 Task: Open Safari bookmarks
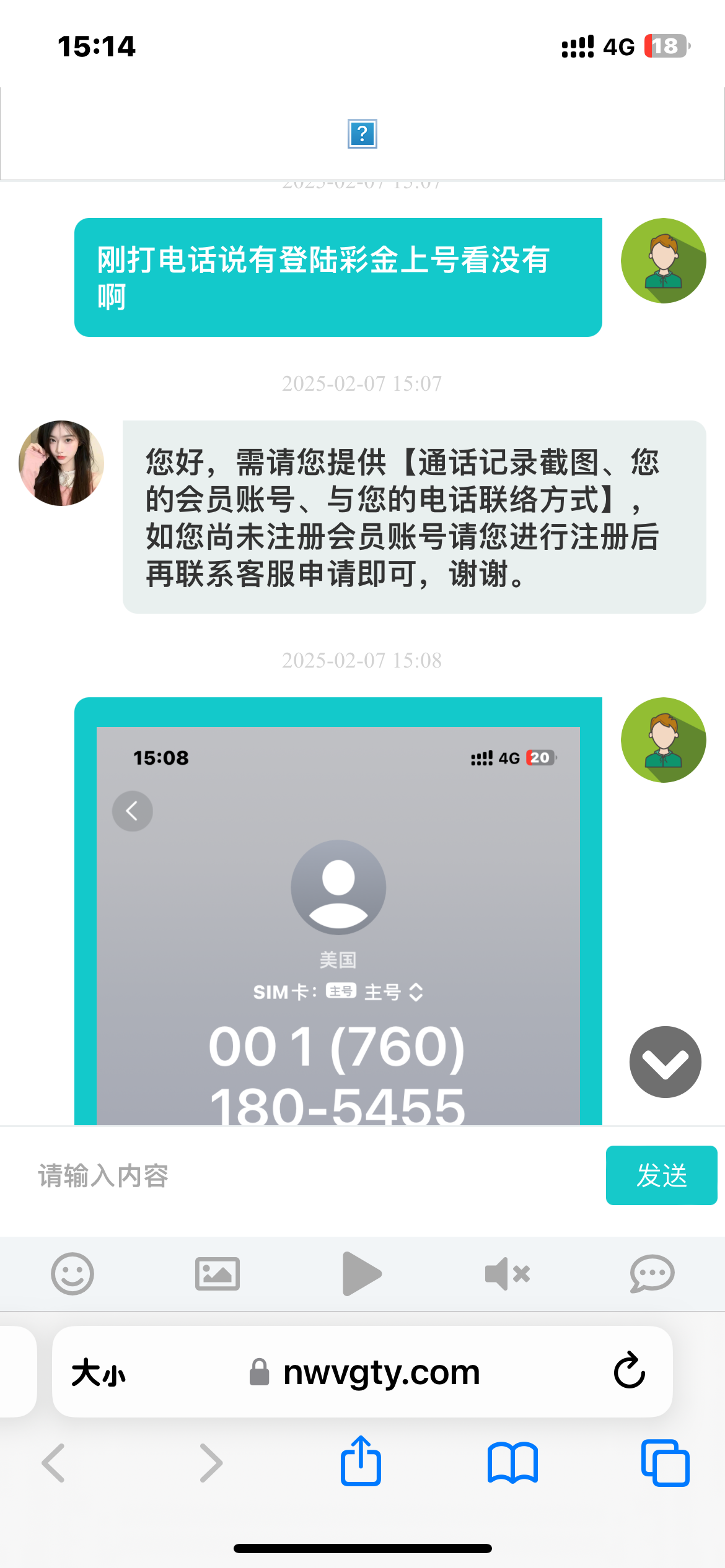pyautogui.click(x=512, y=1463)
